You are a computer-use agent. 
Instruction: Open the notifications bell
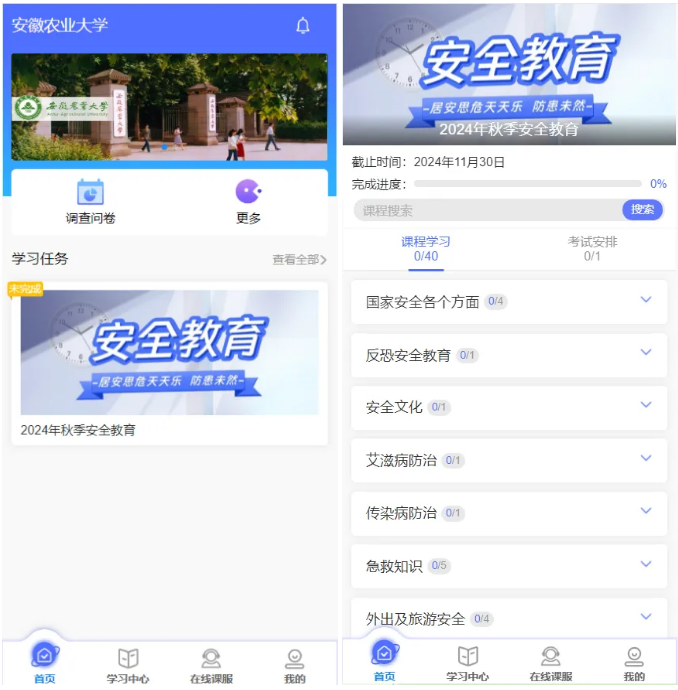pyautogui.click(x=303, y=26)
